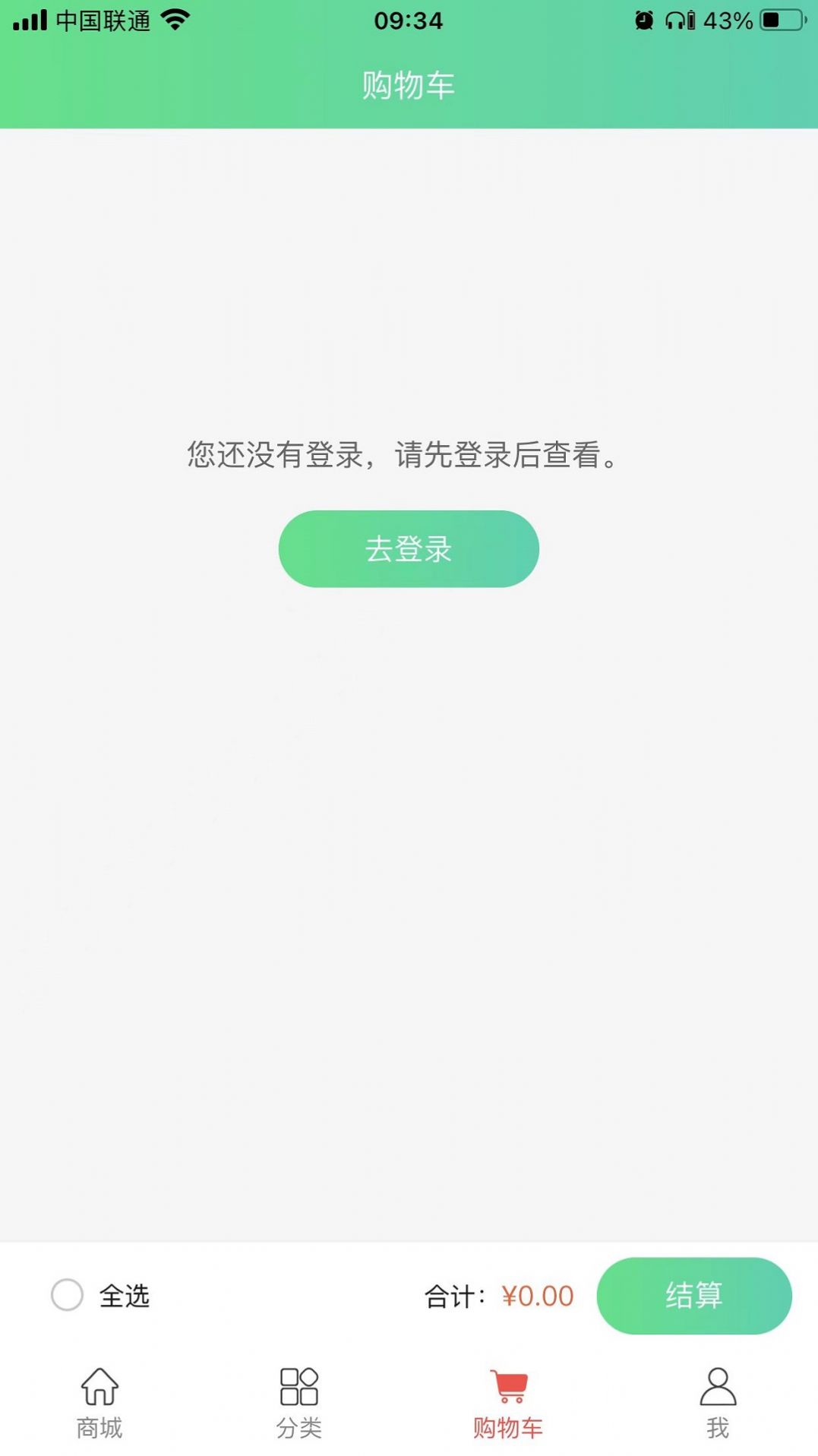The image size is (818, 1456).
Task: Click the 购物车 page title
Action: coord(409,86)
